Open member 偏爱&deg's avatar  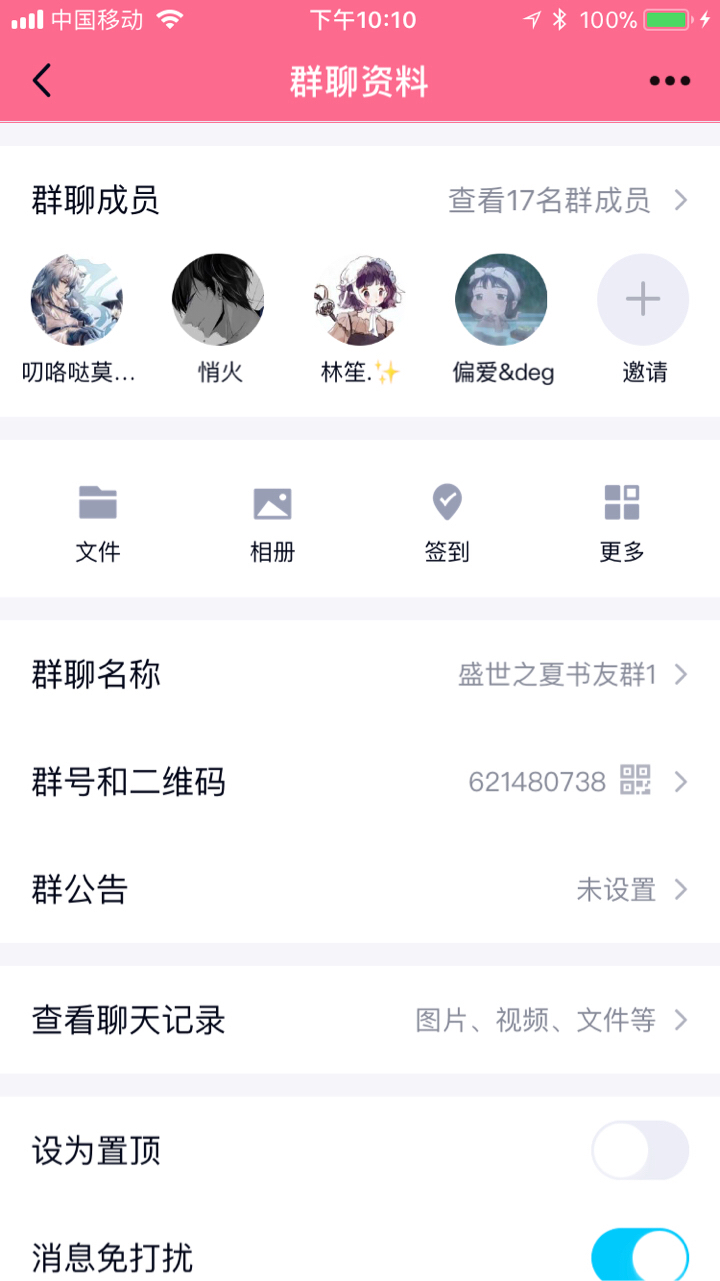[x=501, y=299]
